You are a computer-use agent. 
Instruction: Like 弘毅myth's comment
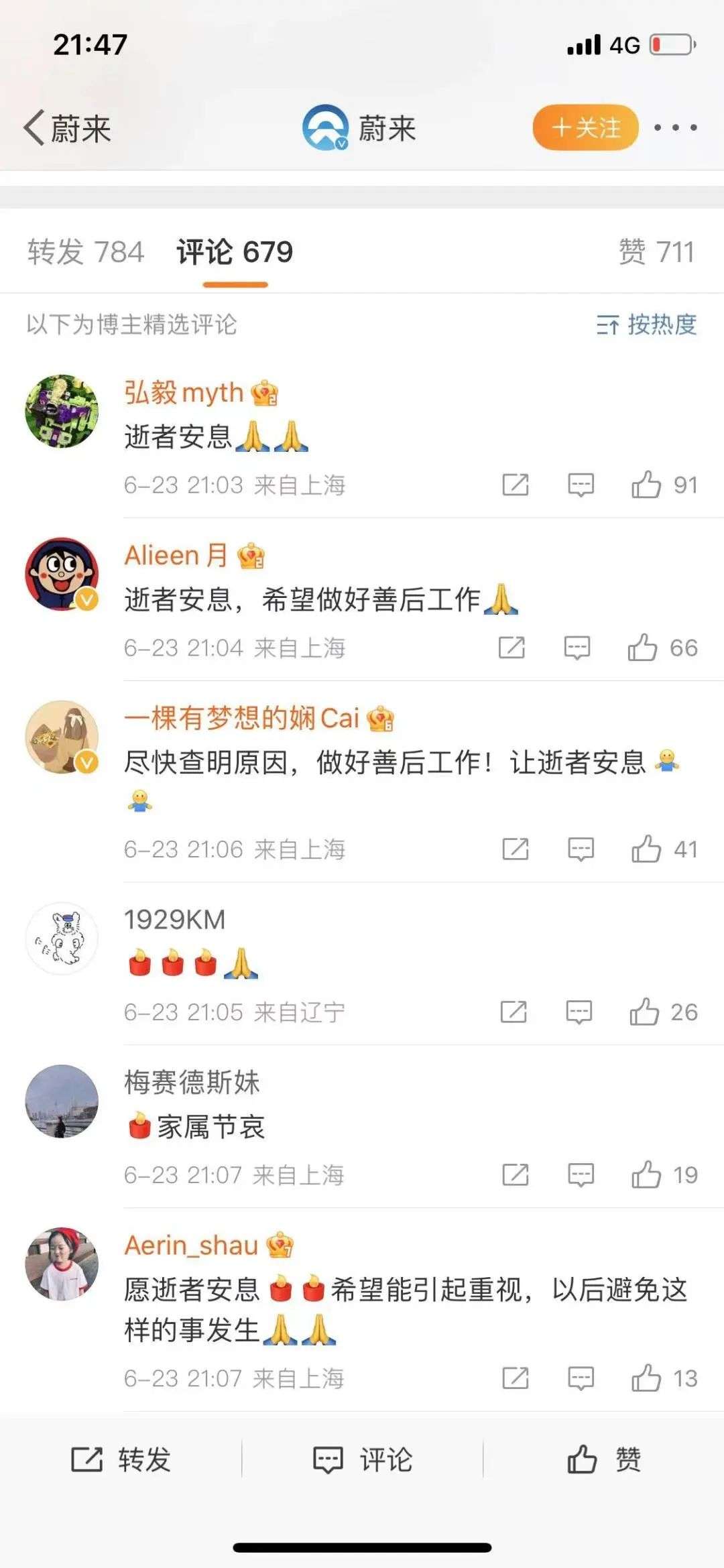tap(647, 485)
